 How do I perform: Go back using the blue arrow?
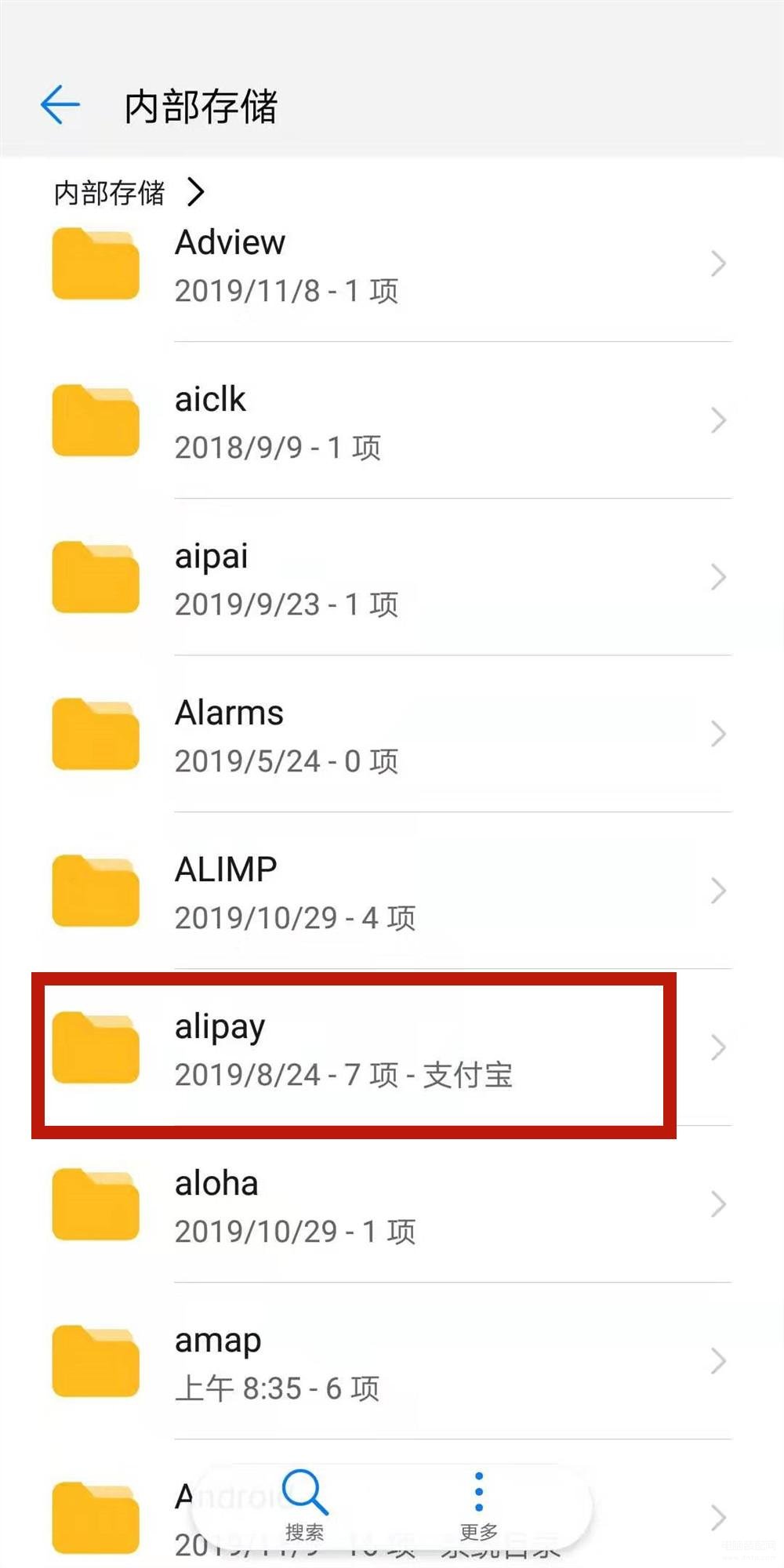click(60, 105)
